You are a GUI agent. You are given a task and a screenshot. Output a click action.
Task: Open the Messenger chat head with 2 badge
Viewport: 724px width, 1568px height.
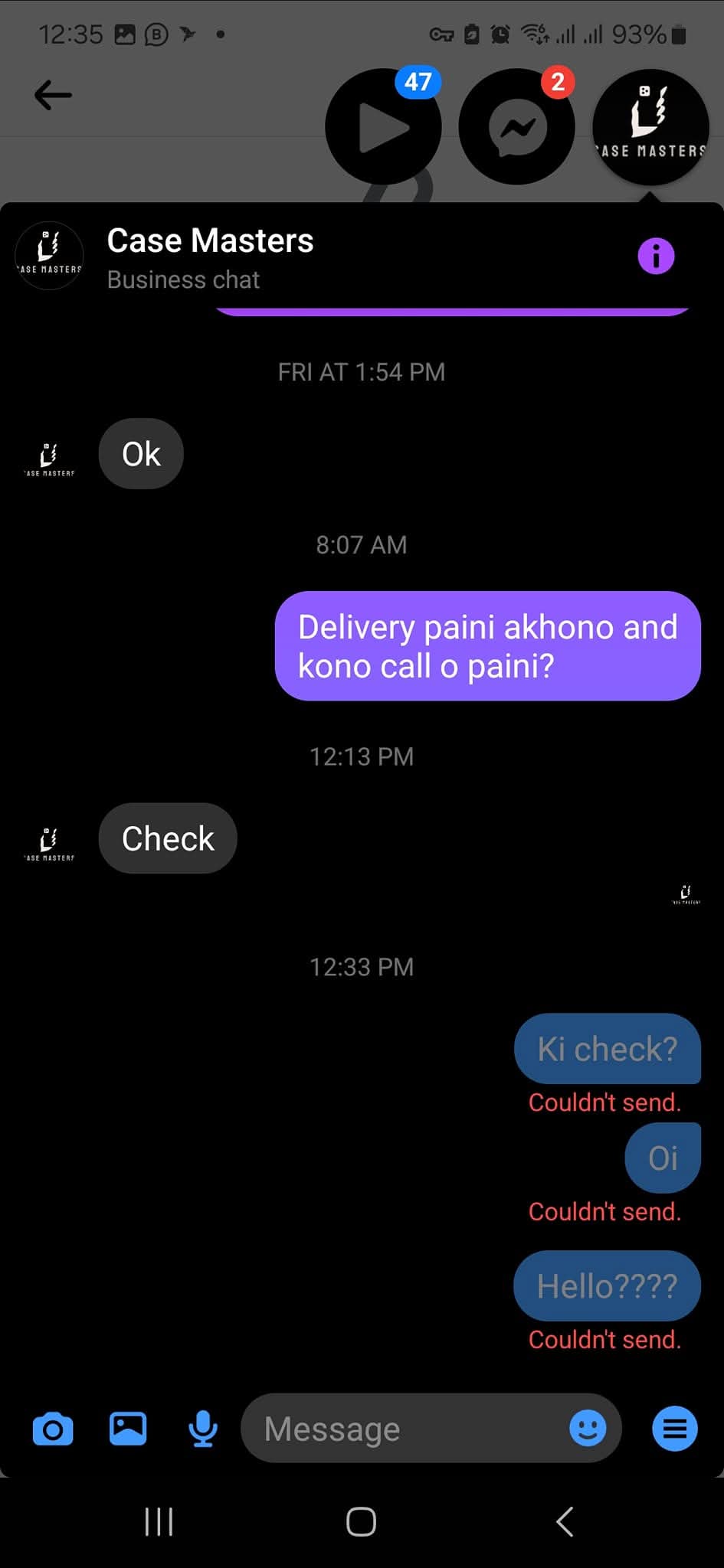[517, 127]
